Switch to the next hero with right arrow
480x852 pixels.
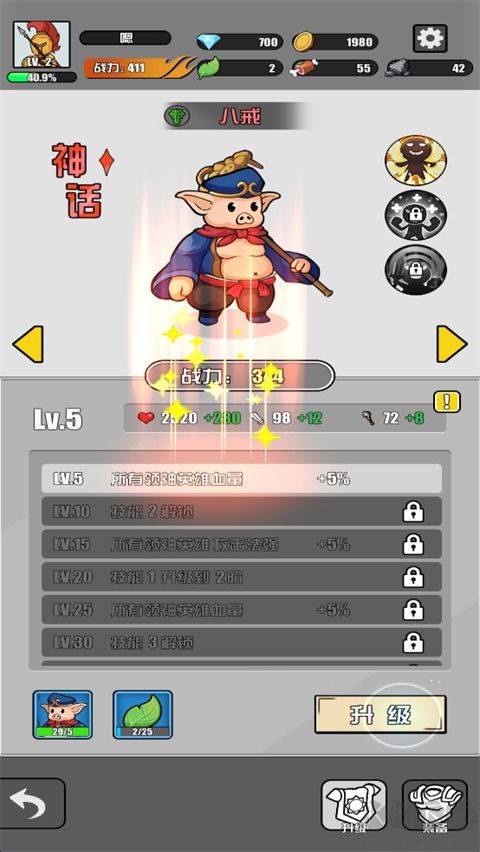(452, 344)
